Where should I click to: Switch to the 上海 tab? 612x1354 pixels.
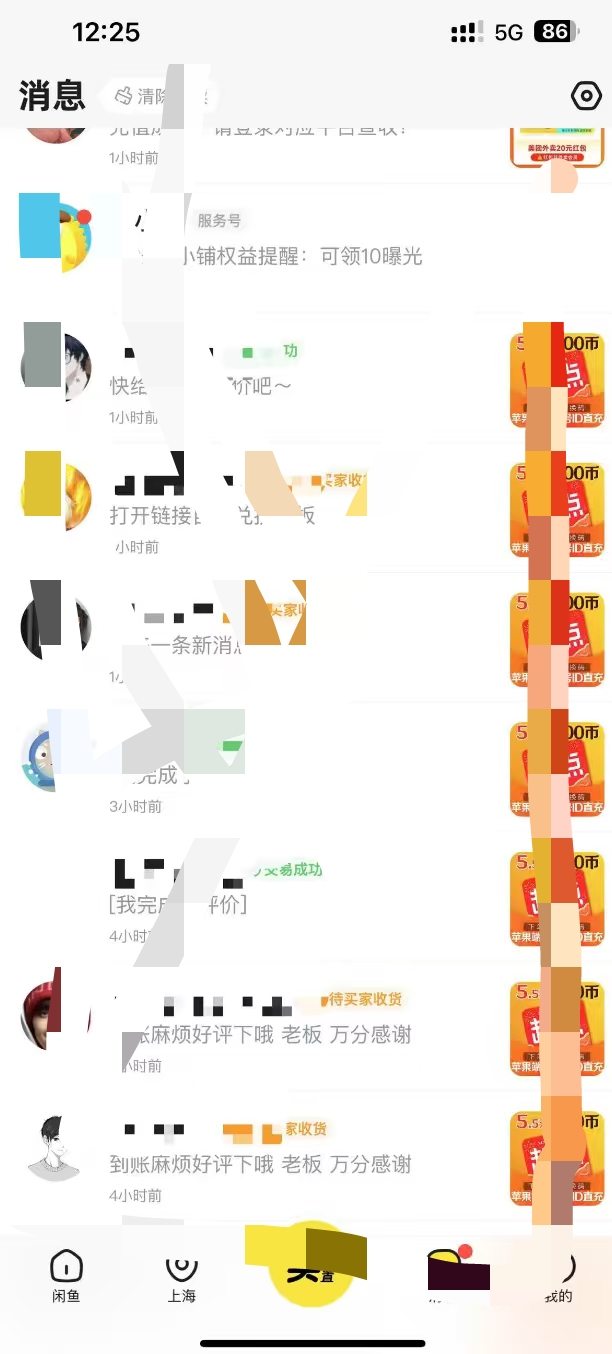181,1276
